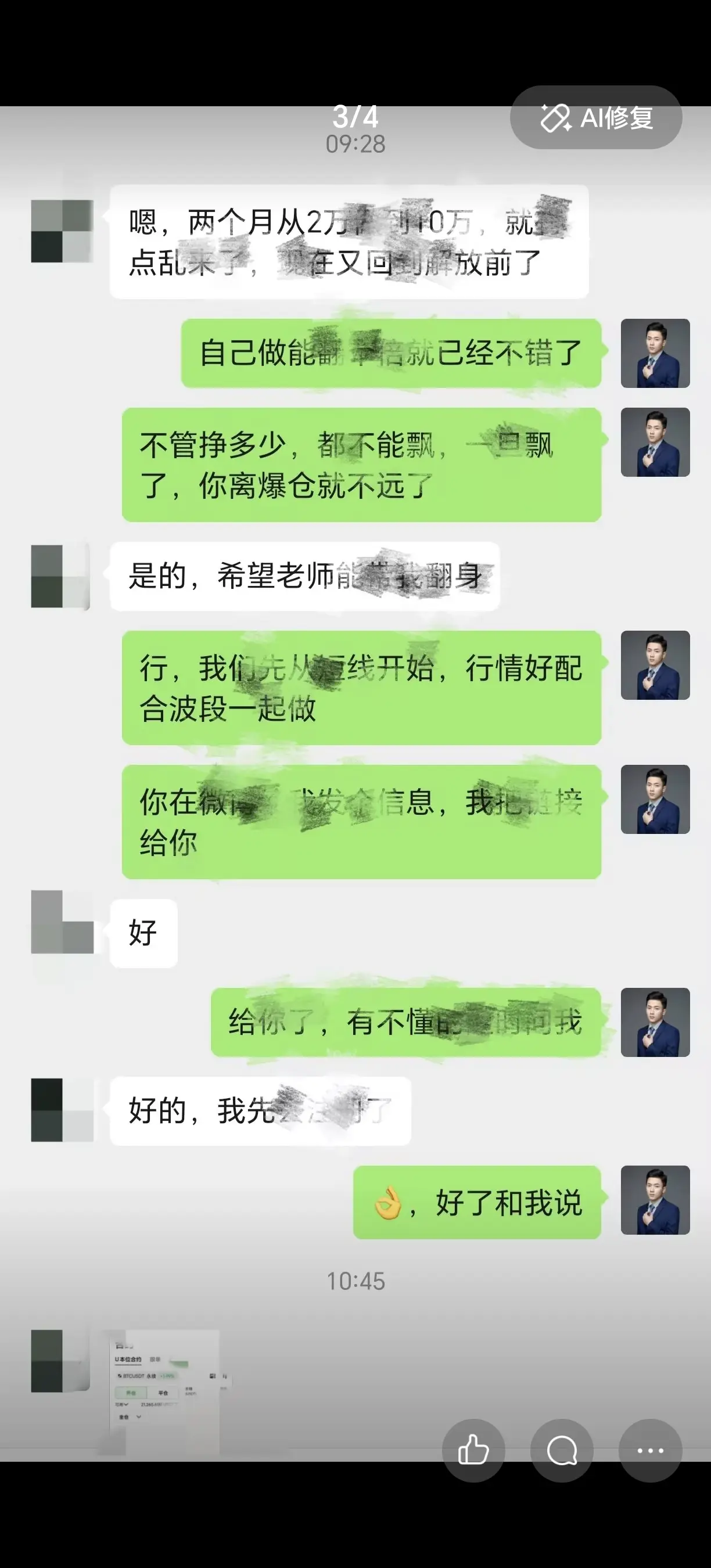The image size is (711, 1568).
Task: Tap the blue-suit avatar beside a green message
Action: tap(655, 352)
